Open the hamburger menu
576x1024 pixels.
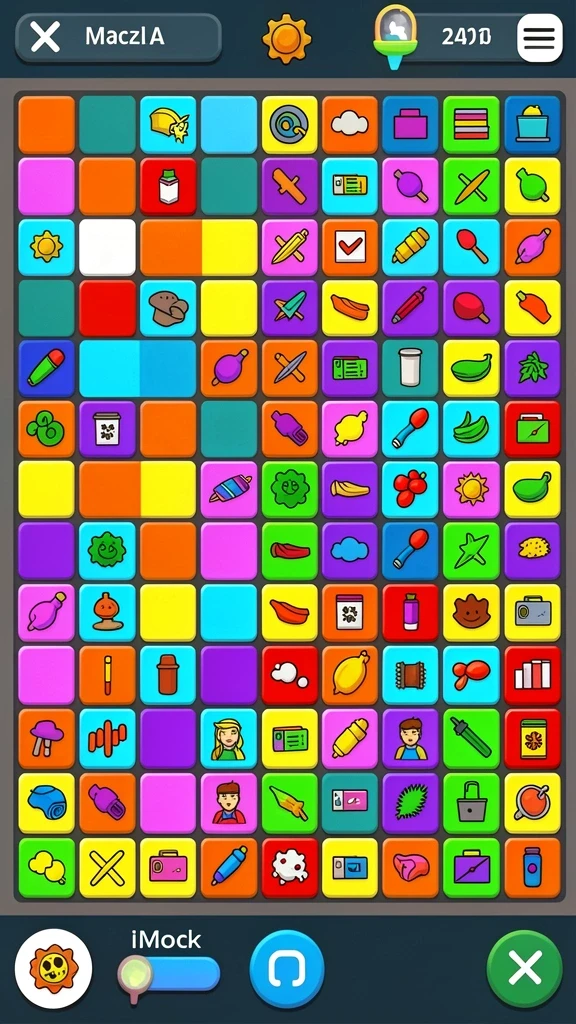[539, 37]
